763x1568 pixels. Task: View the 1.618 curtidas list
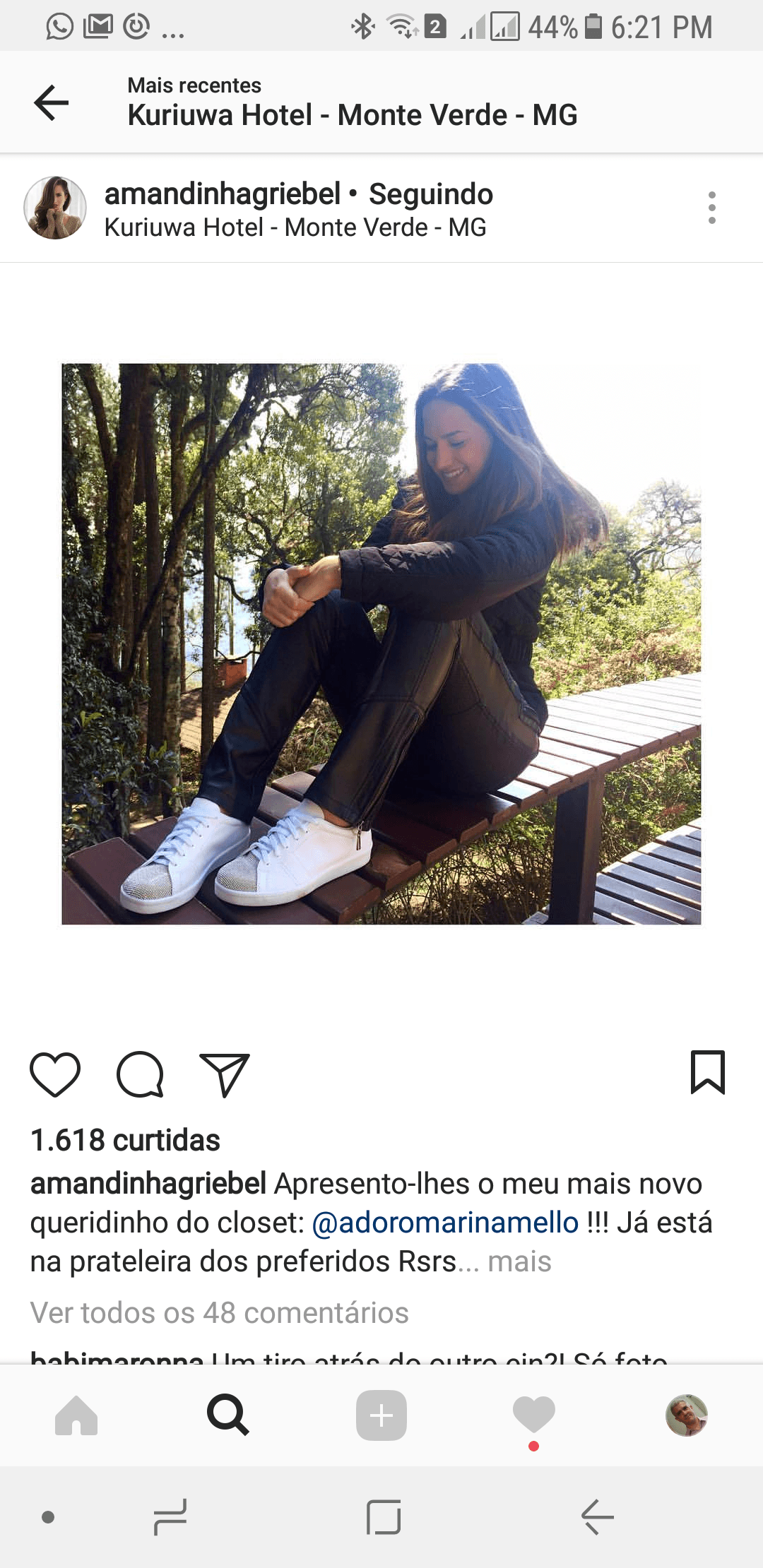125,1140
